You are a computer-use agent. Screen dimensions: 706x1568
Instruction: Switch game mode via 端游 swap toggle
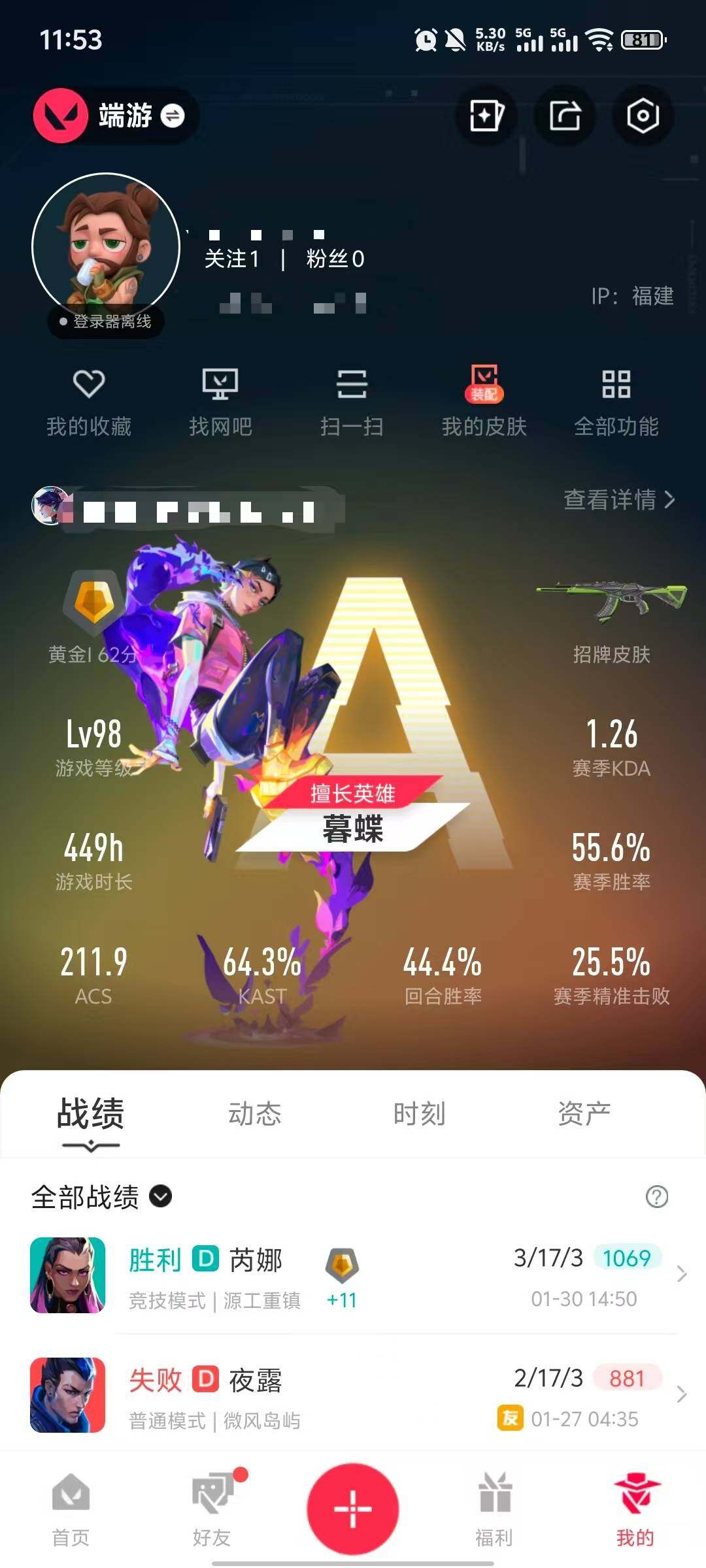point(172,116)
